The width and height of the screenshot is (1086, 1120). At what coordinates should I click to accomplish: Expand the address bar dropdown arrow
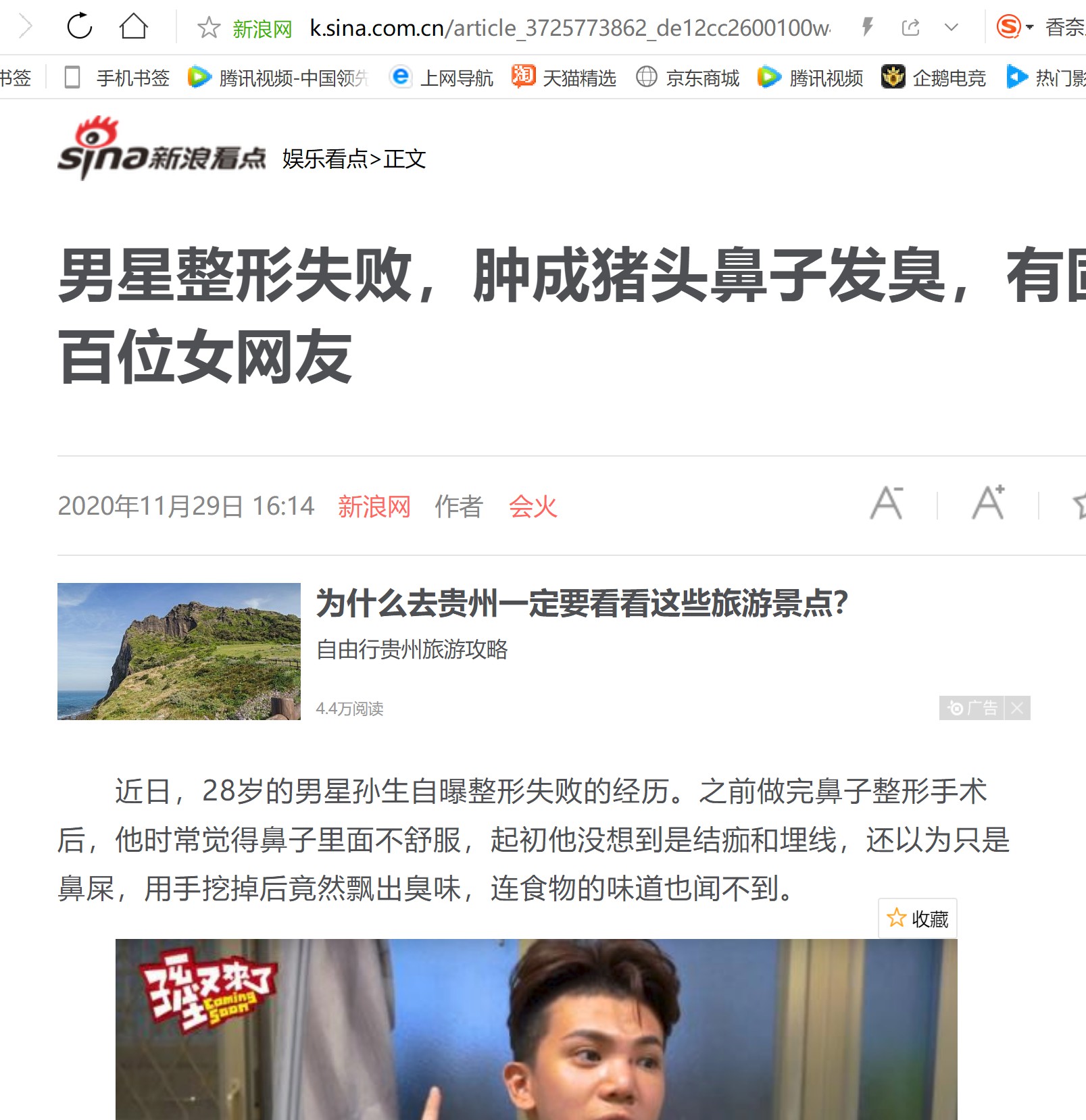(951, 28)
